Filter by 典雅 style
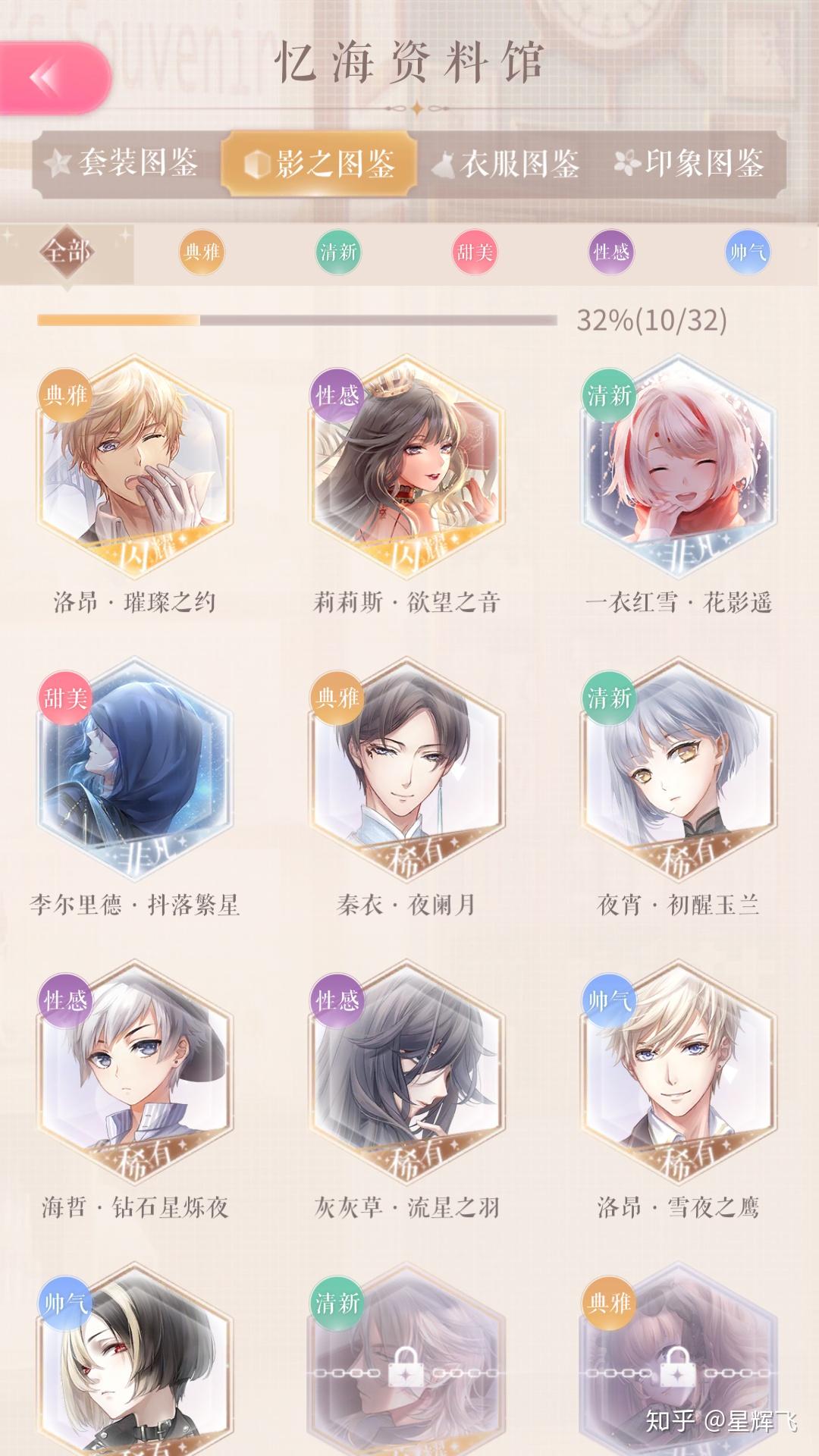The height and width of the screenshot is (1456, 819). point(202,253)
